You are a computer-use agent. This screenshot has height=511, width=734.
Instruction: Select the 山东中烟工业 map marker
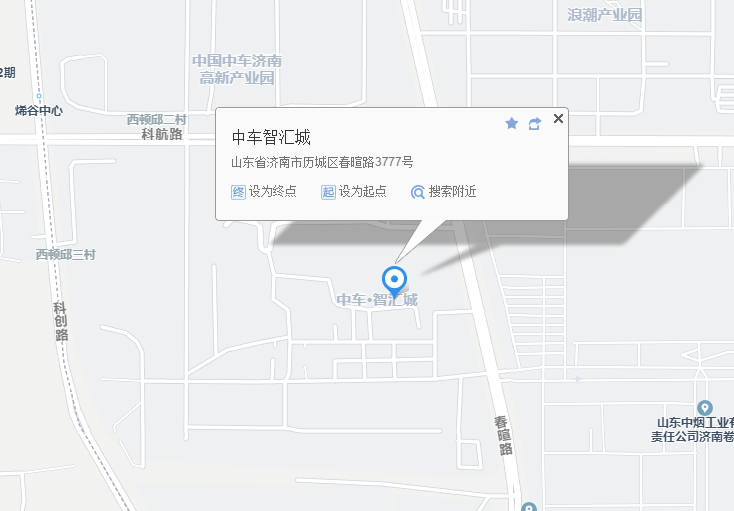tap(704, 407)
